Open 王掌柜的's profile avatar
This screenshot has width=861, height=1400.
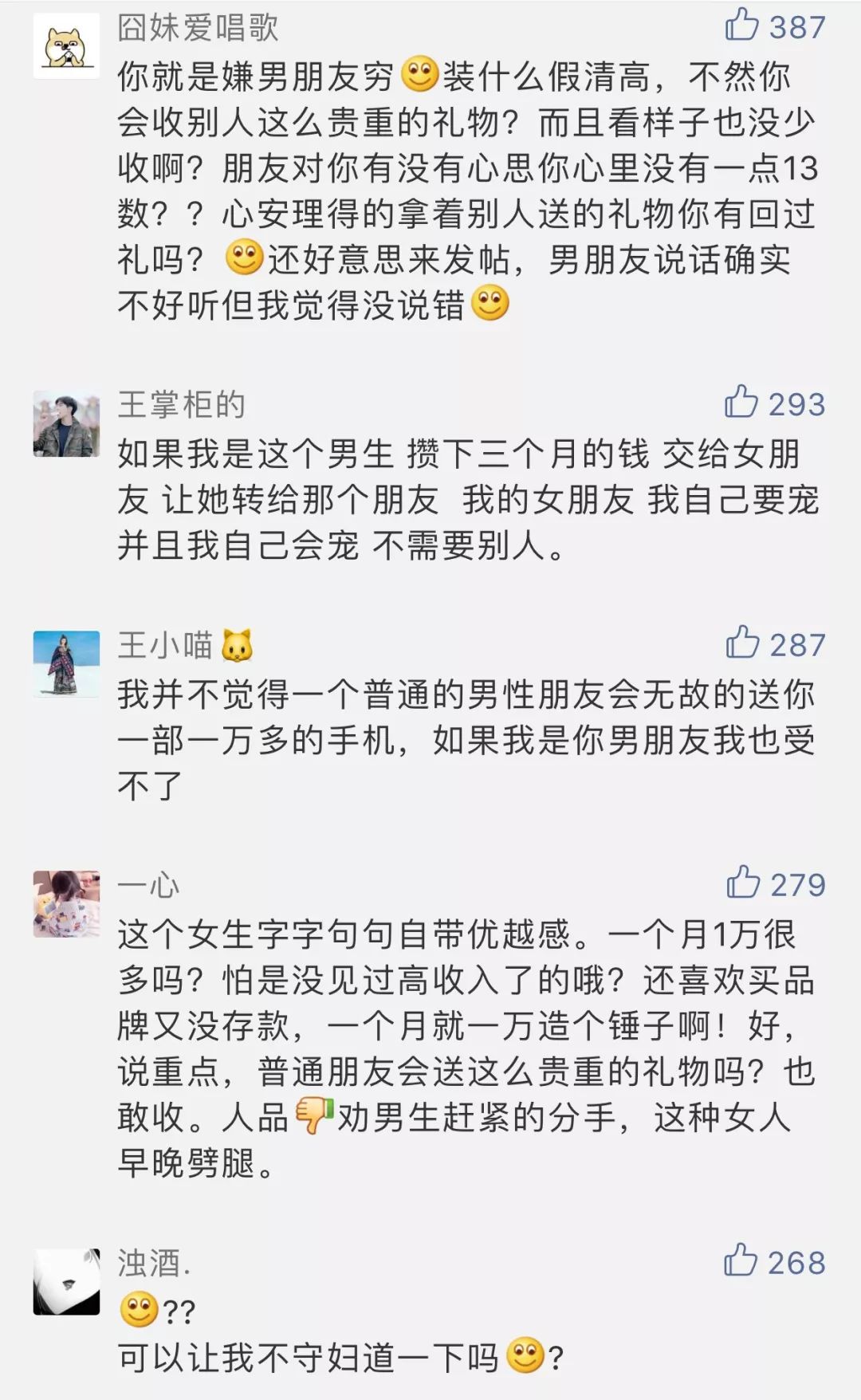[x=67, y=423]
